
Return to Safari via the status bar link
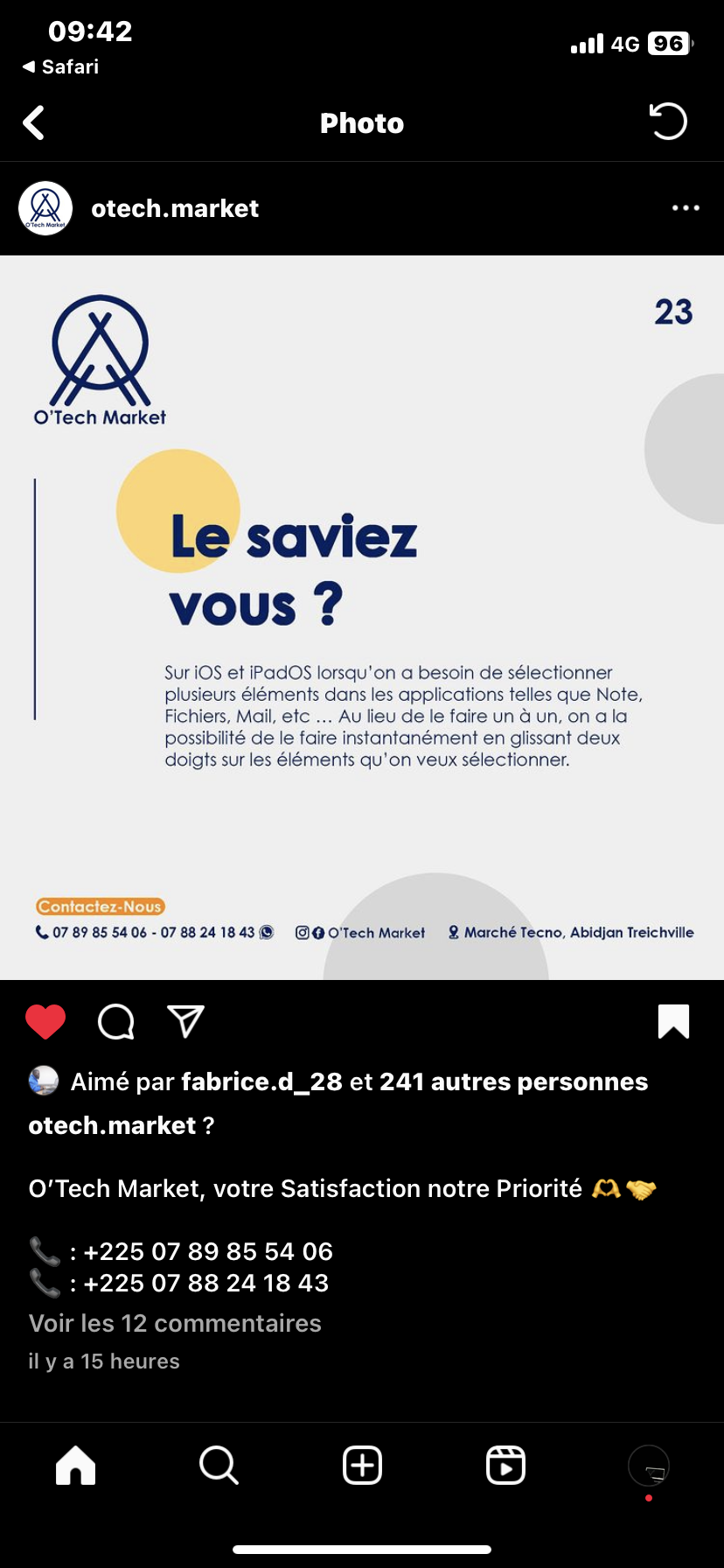[x=61, y=66]
